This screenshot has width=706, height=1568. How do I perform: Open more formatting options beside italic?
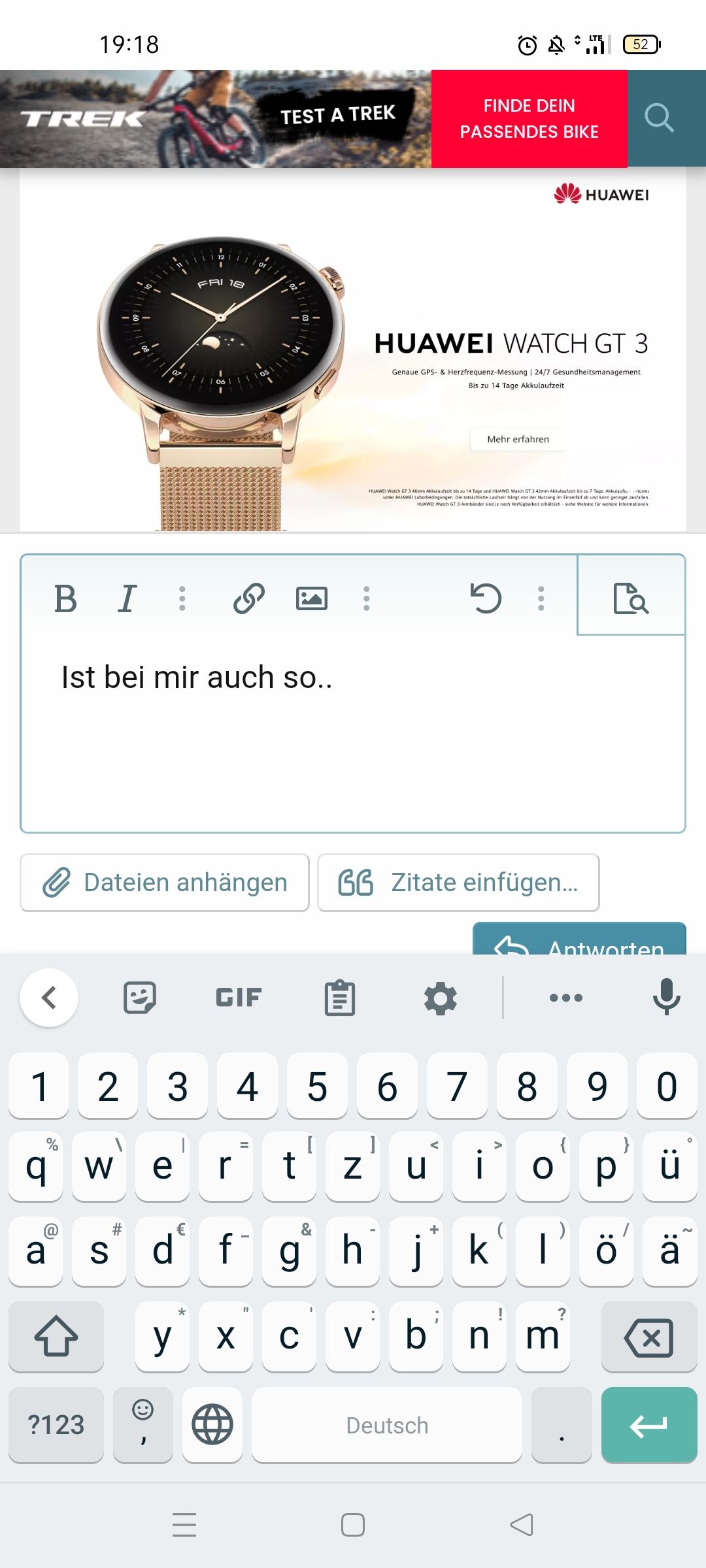pyautogui.click(x=182, y=598)
